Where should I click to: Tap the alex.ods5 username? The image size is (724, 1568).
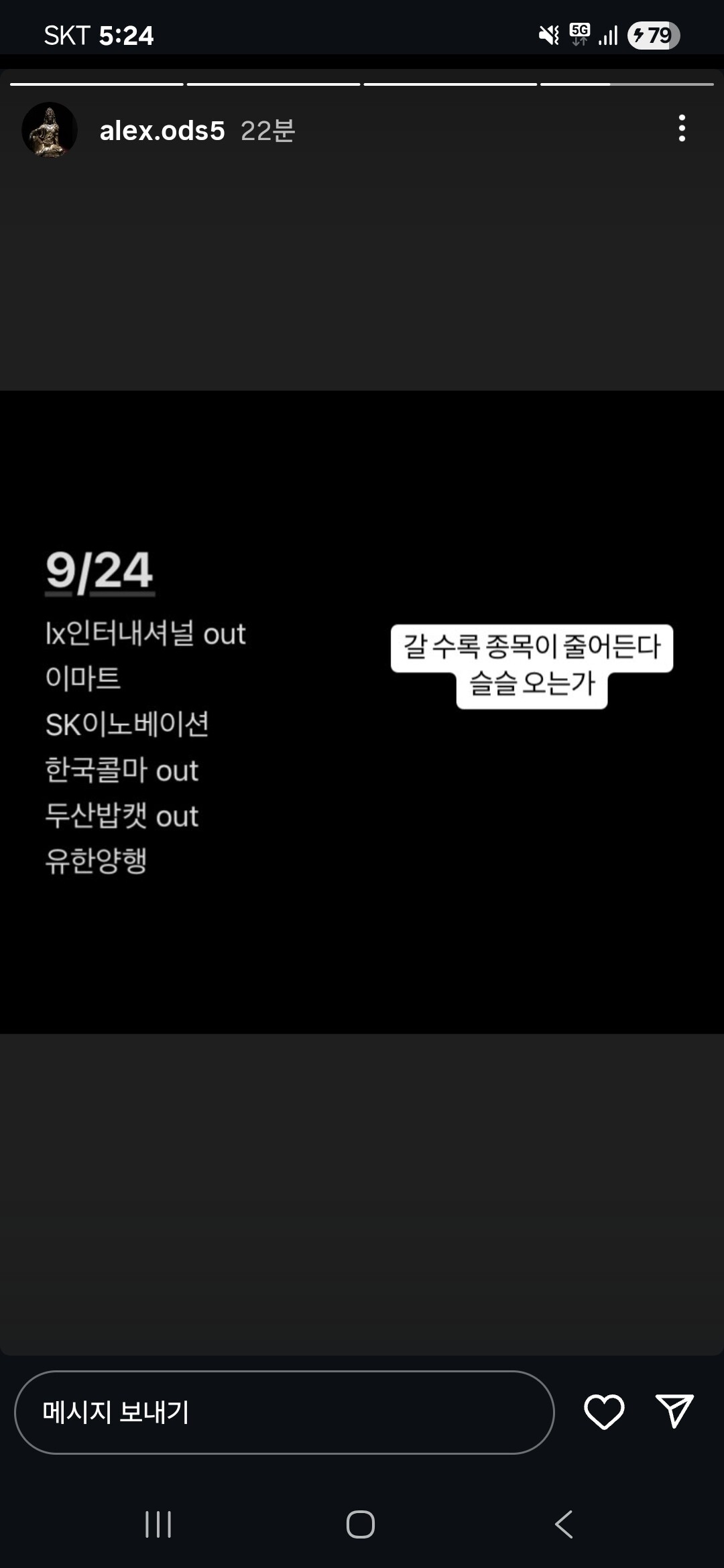[162, 131]
